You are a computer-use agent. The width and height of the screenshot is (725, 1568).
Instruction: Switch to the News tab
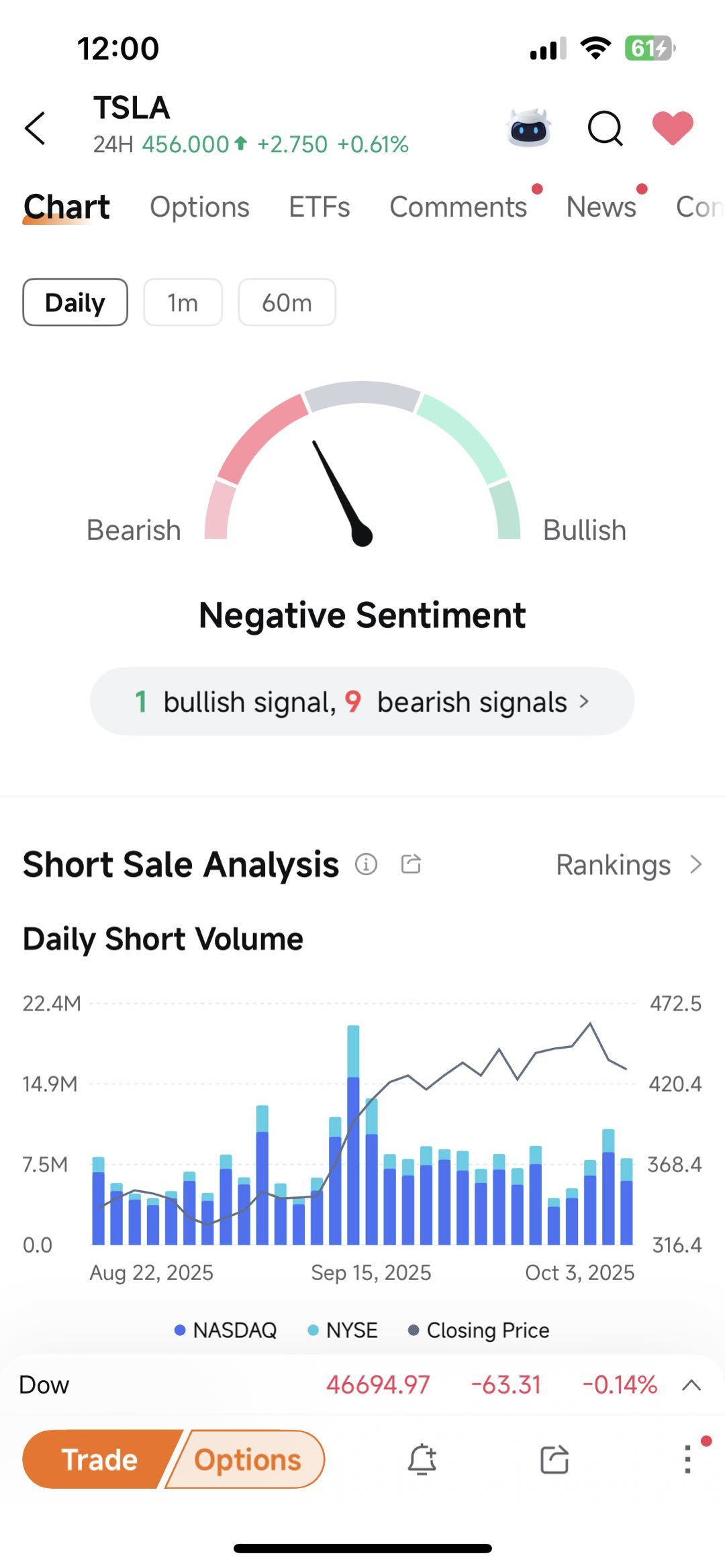click(601, 207)
